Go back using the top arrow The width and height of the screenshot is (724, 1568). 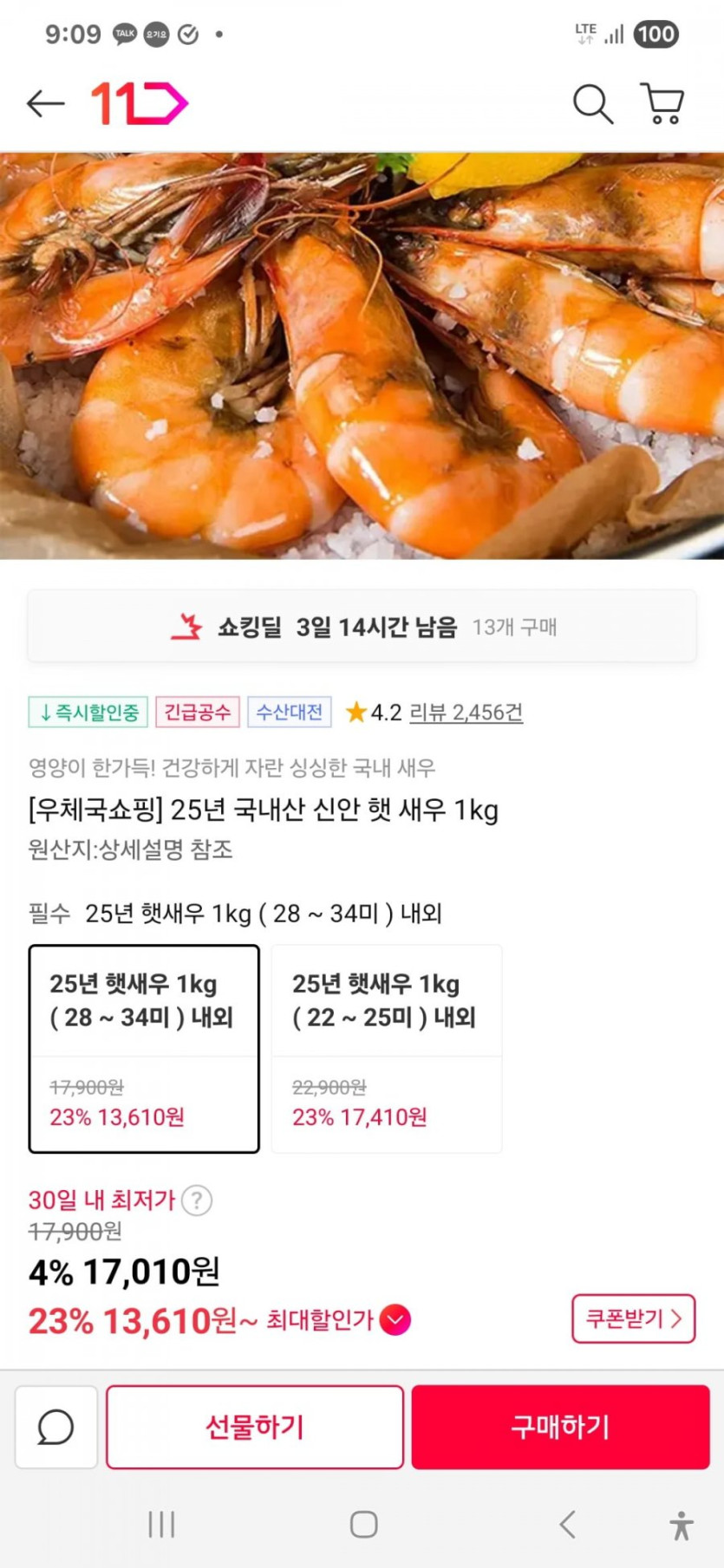45,104
